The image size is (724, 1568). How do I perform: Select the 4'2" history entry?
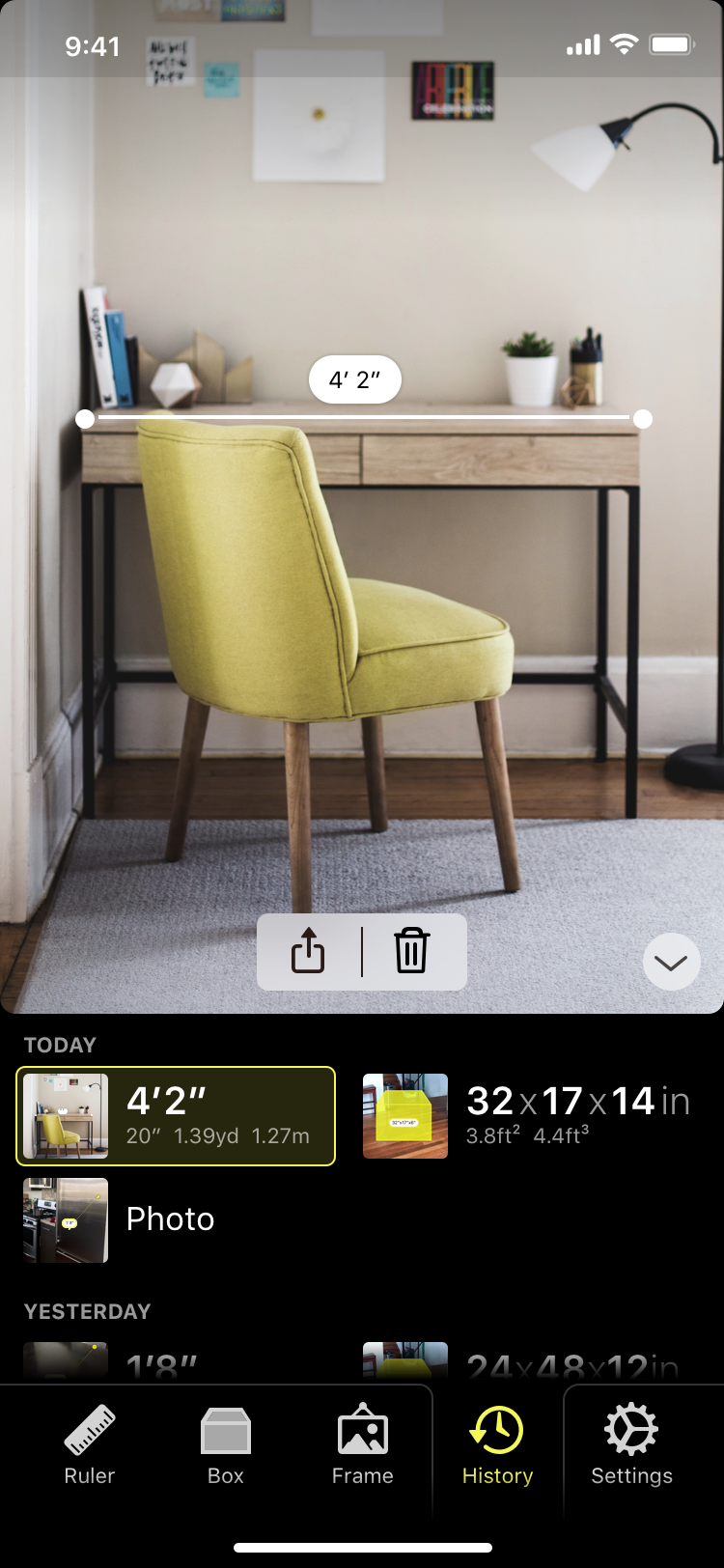coord(176,1116)
